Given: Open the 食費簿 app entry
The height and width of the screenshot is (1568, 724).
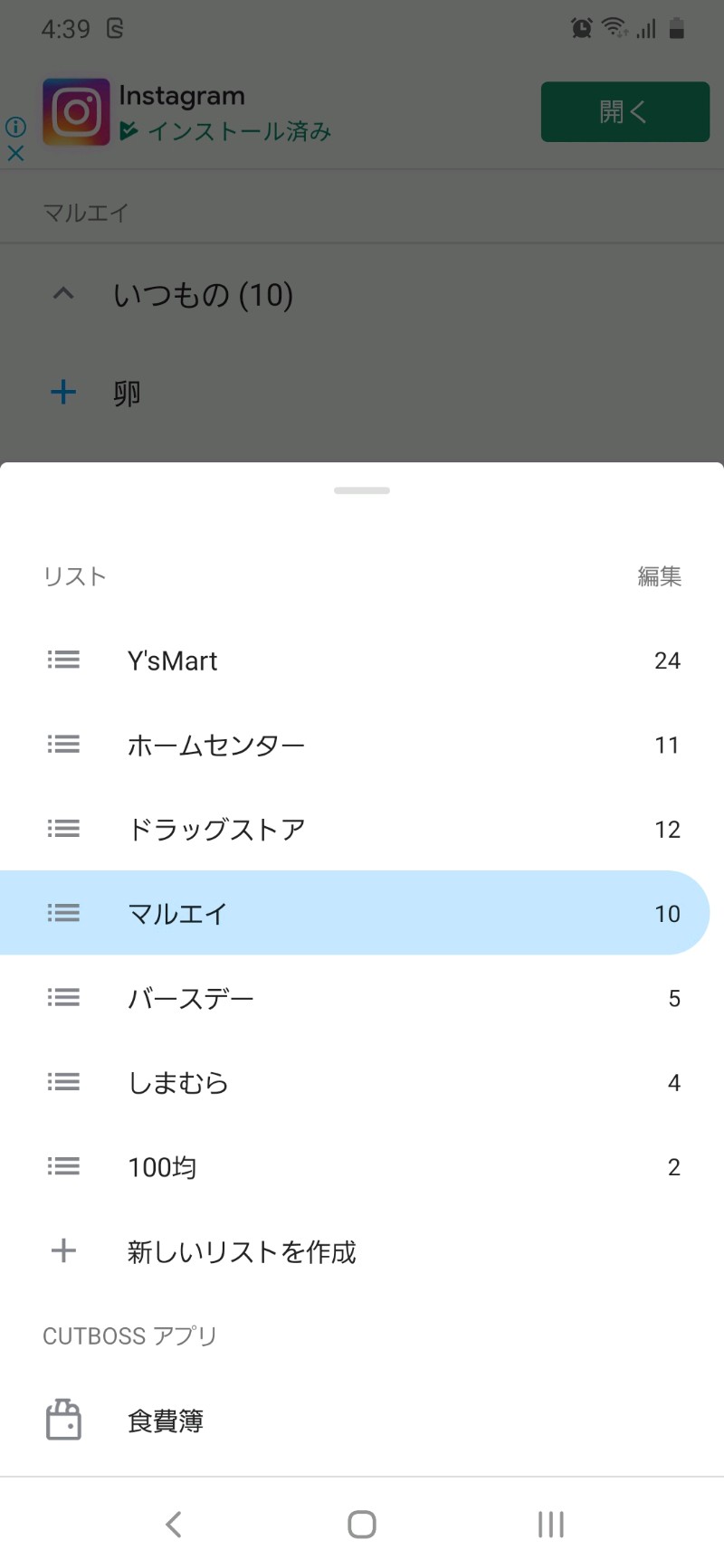Looking at the screenshot, I should [362, 1421].
